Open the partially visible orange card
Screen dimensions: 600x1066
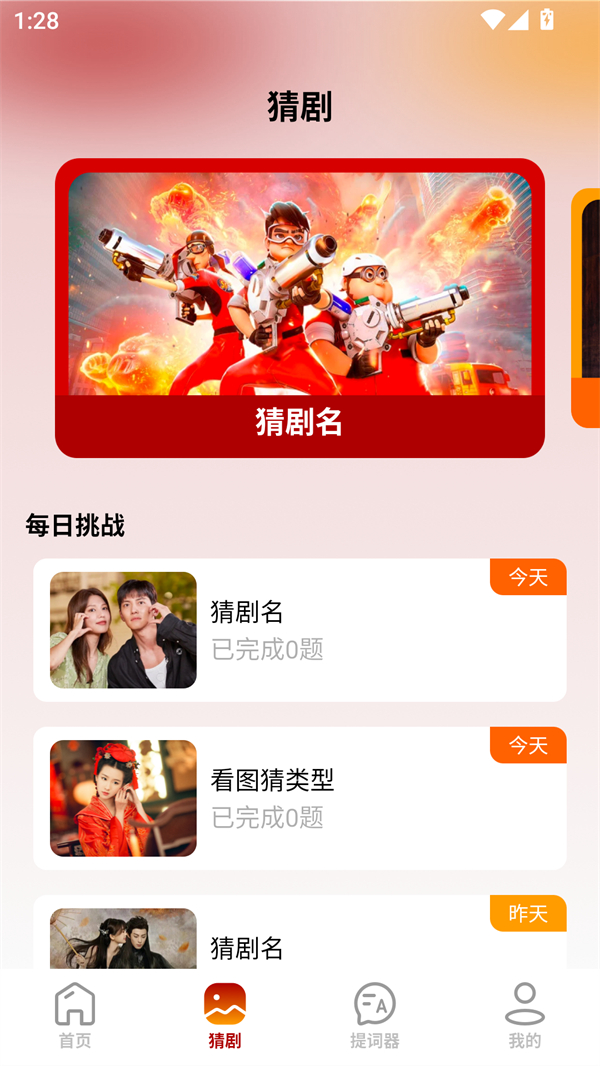point(586,308)
